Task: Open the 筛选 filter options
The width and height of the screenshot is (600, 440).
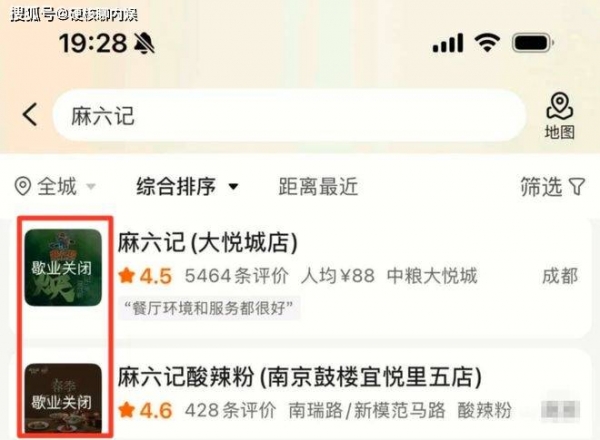Action: [551, 187]
